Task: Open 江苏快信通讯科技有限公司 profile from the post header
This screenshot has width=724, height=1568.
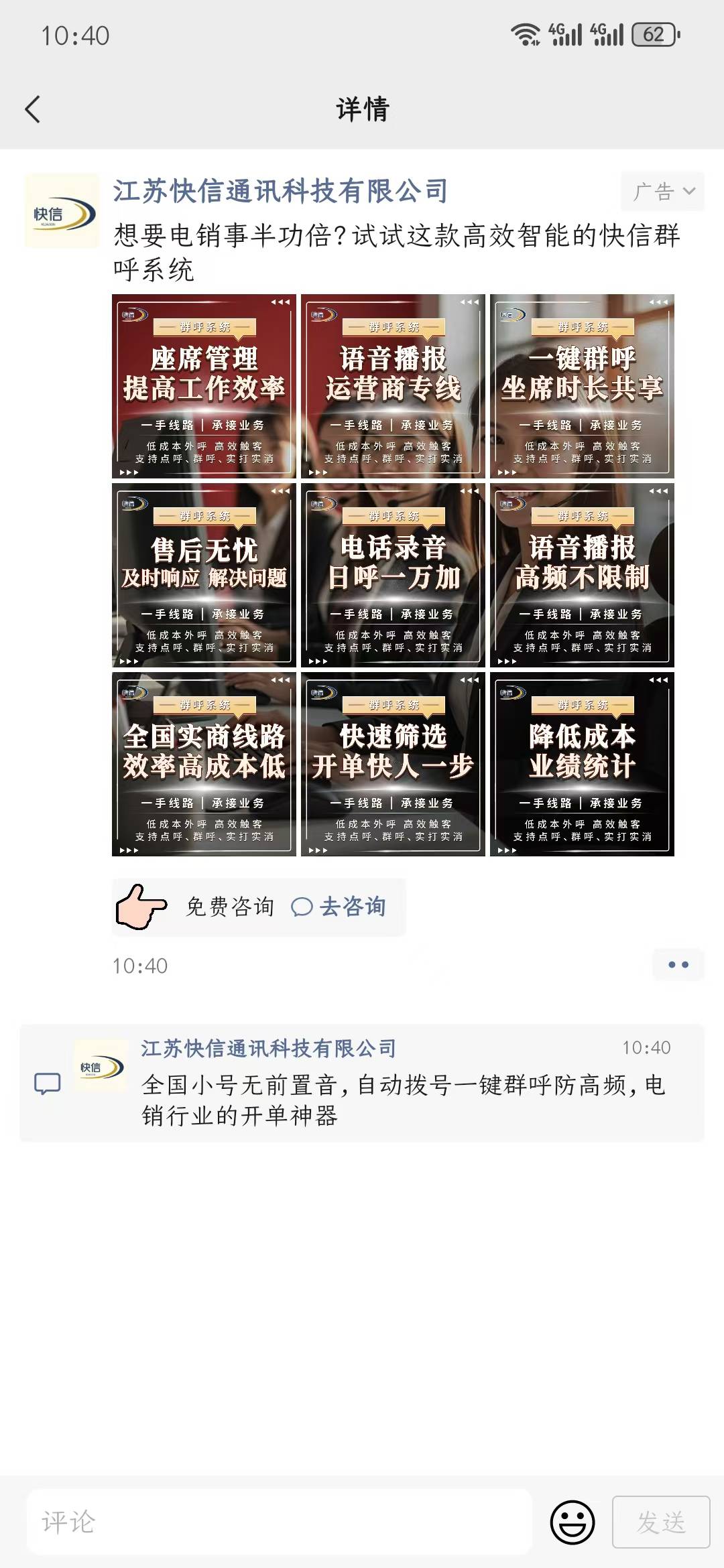Action: 280,191
